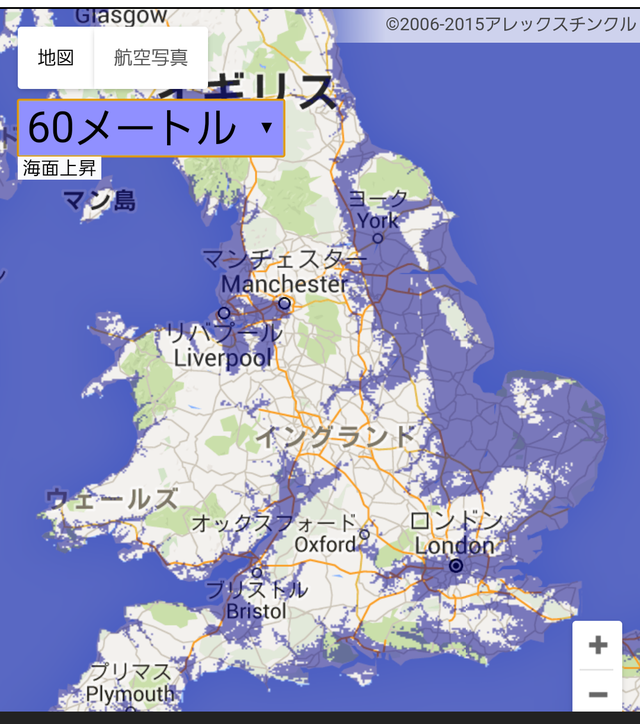Image resolution: width=640 pixels, height=724 pixels.
Task: Switch to 航空写真 satellite view
Action: 151,58
